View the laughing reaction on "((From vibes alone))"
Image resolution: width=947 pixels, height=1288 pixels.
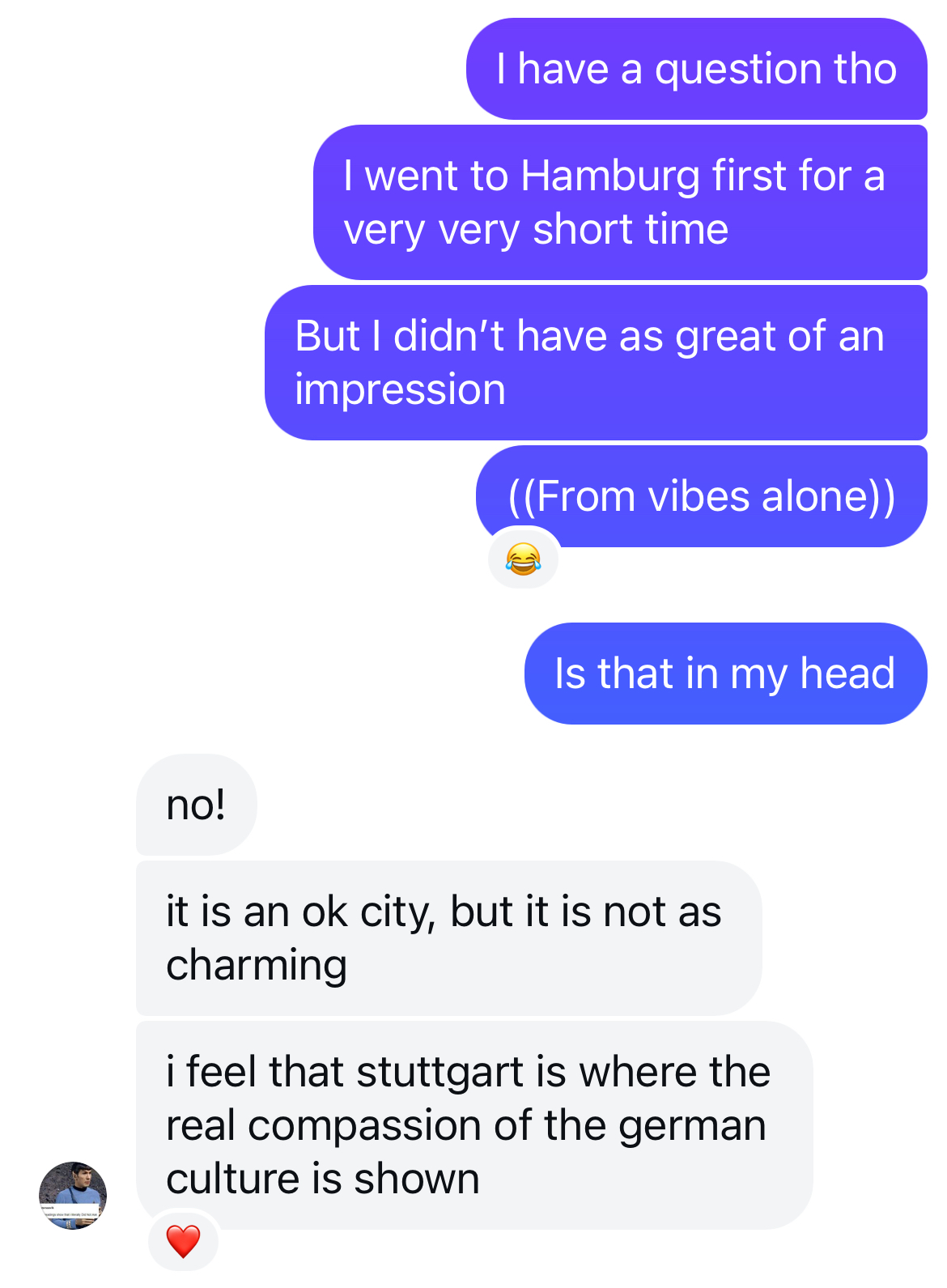pyautogui.click(x=523, y=559)
